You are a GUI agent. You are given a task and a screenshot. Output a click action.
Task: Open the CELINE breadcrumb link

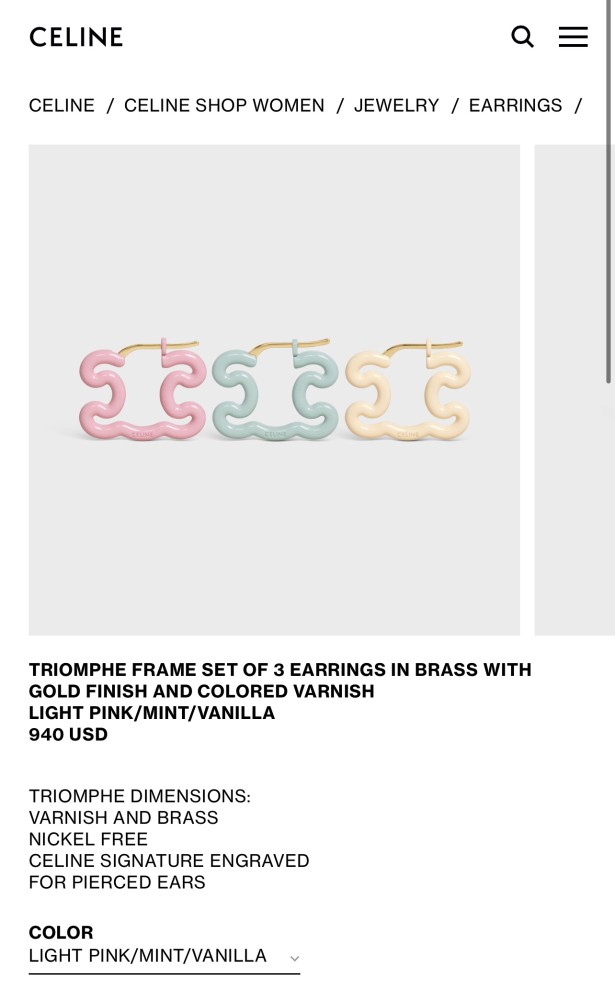[62, 106]
